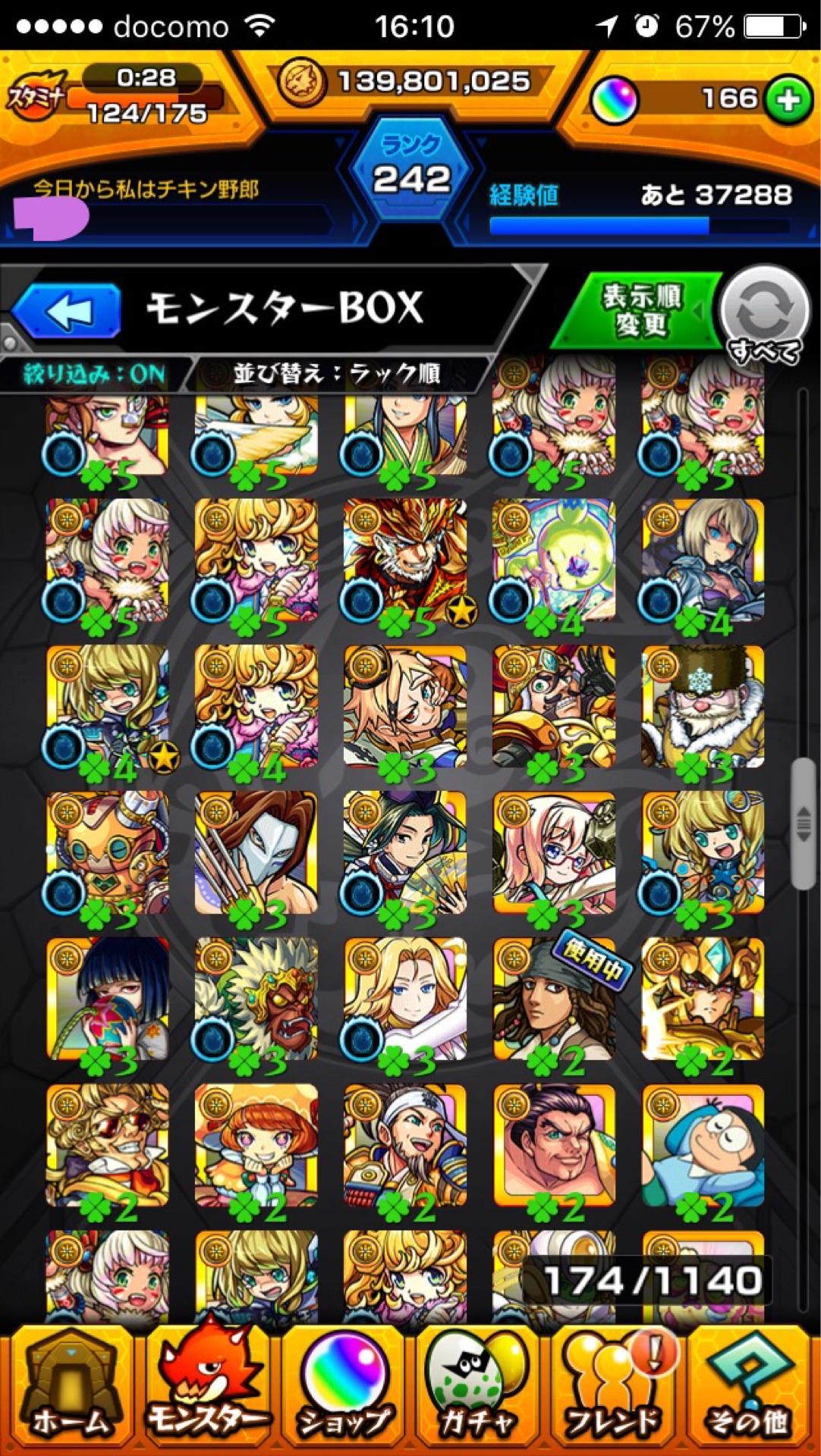Select the snowflake-hat bearded old man
Screen dimensions: 821x1456
(x=703, y=707)
